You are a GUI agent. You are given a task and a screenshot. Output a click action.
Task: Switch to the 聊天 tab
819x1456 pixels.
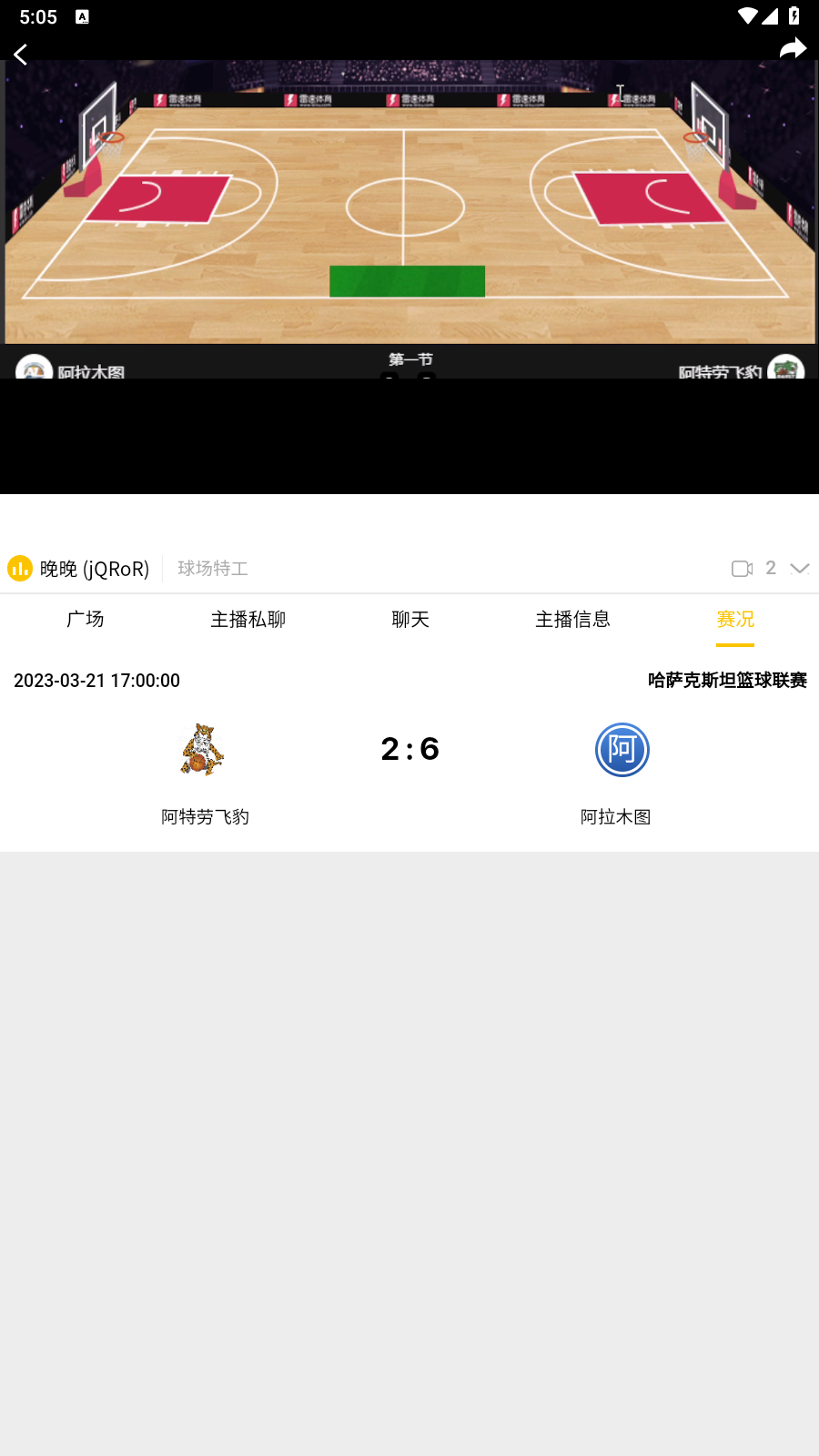pos(410,620)
